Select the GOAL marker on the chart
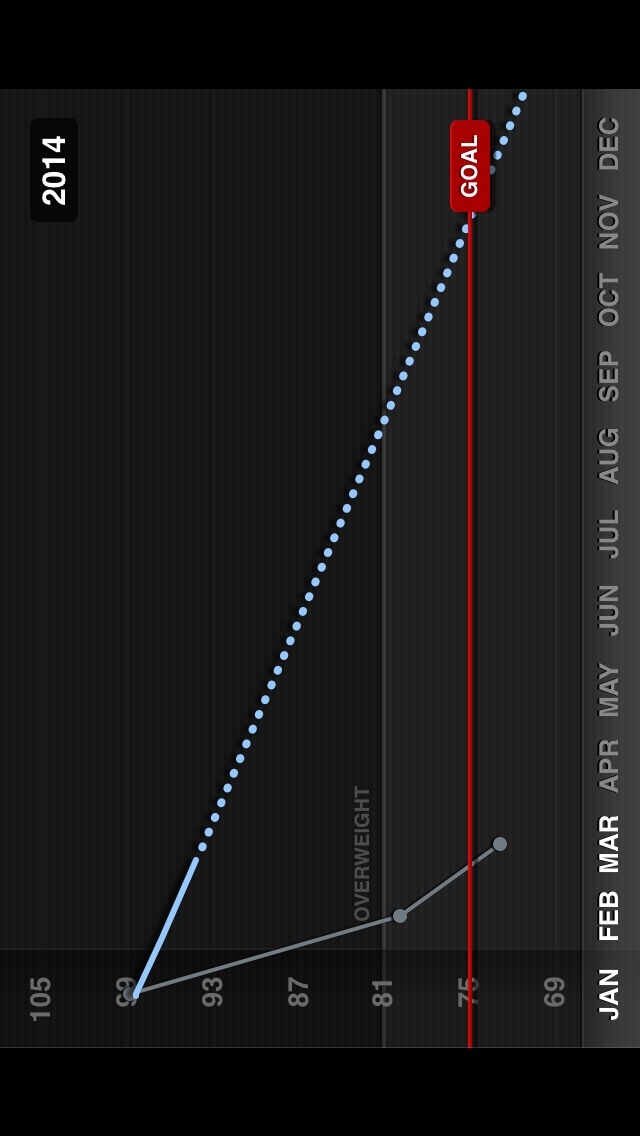 point(470,166)
